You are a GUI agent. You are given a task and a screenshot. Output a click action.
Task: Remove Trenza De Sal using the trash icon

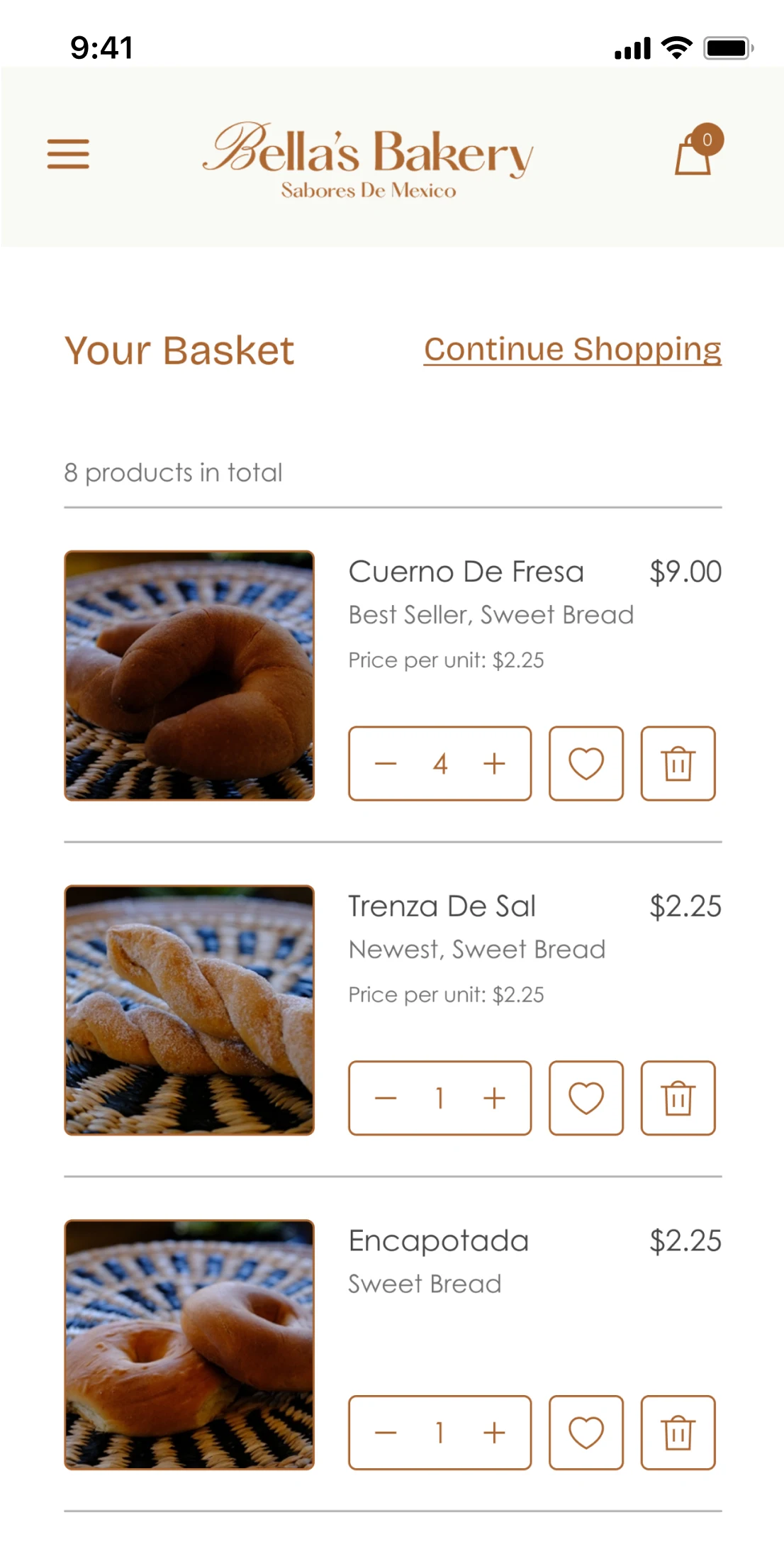tap(678, 1099)
